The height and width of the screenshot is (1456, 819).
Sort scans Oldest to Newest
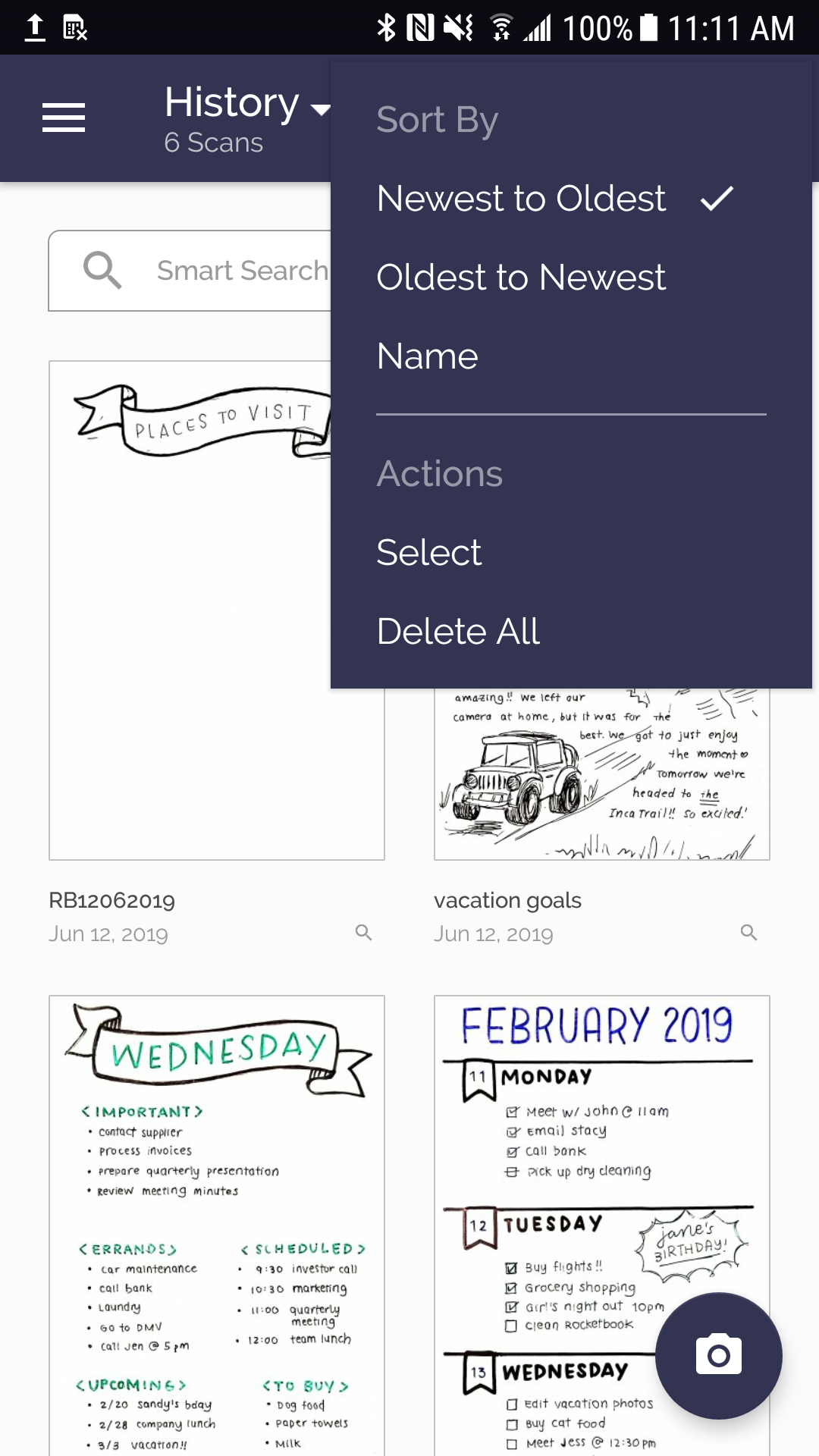click(521, 278)
